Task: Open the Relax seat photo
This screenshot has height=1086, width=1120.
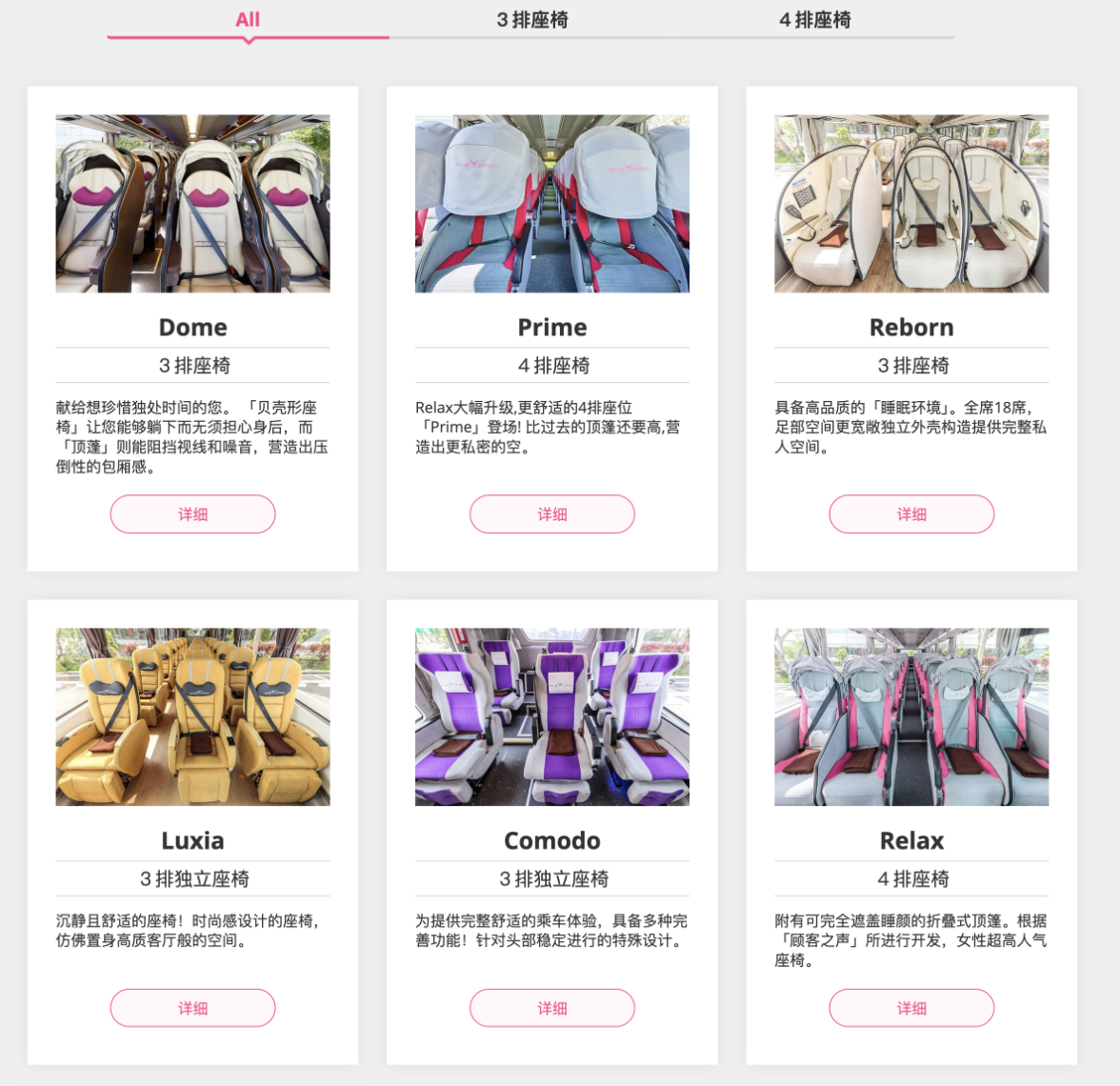Action: click(911, 716)
